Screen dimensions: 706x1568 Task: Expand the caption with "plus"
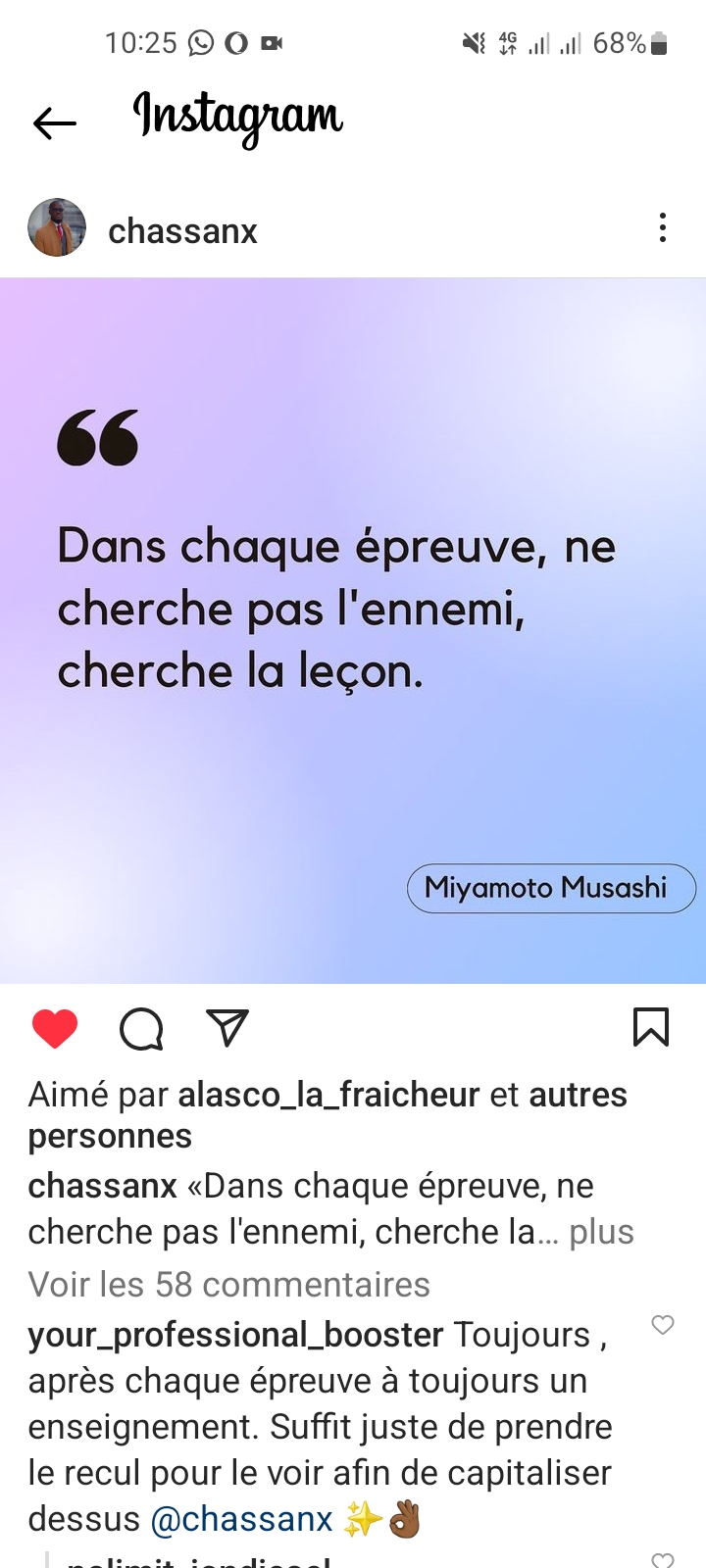[601, 1232]
